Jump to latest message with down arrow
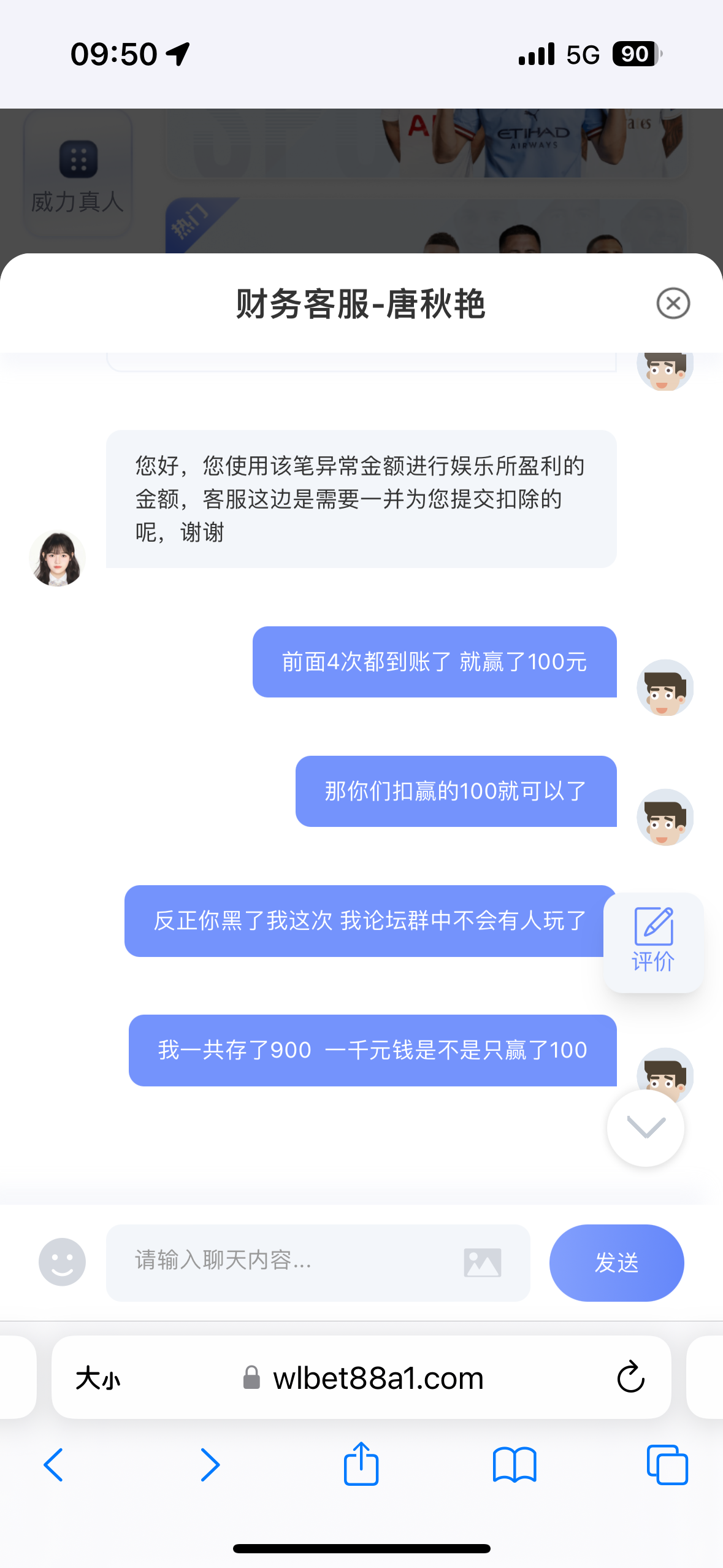This screenshot has height=1568, width=723. (646, 1128)
